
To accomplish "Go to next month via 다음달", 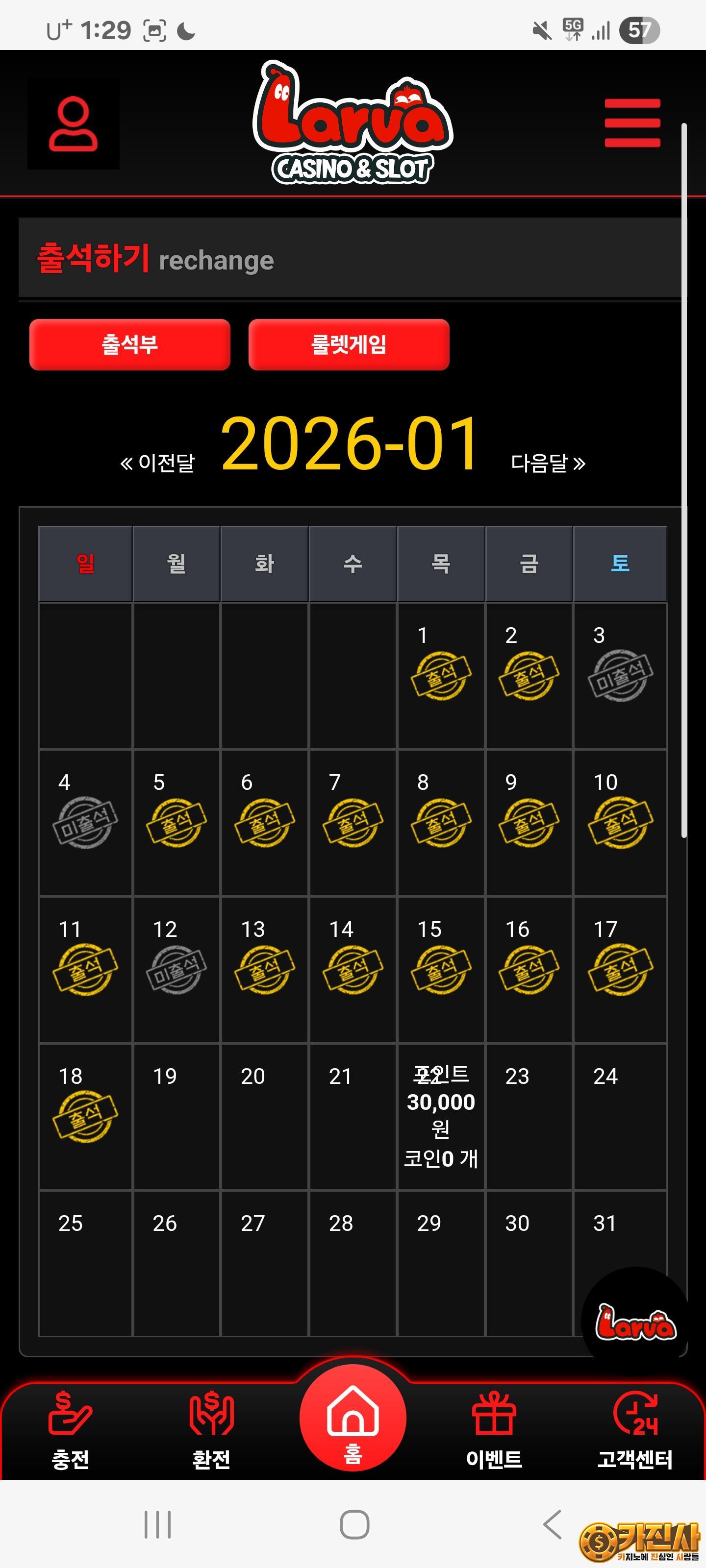I will click(548, 463).
